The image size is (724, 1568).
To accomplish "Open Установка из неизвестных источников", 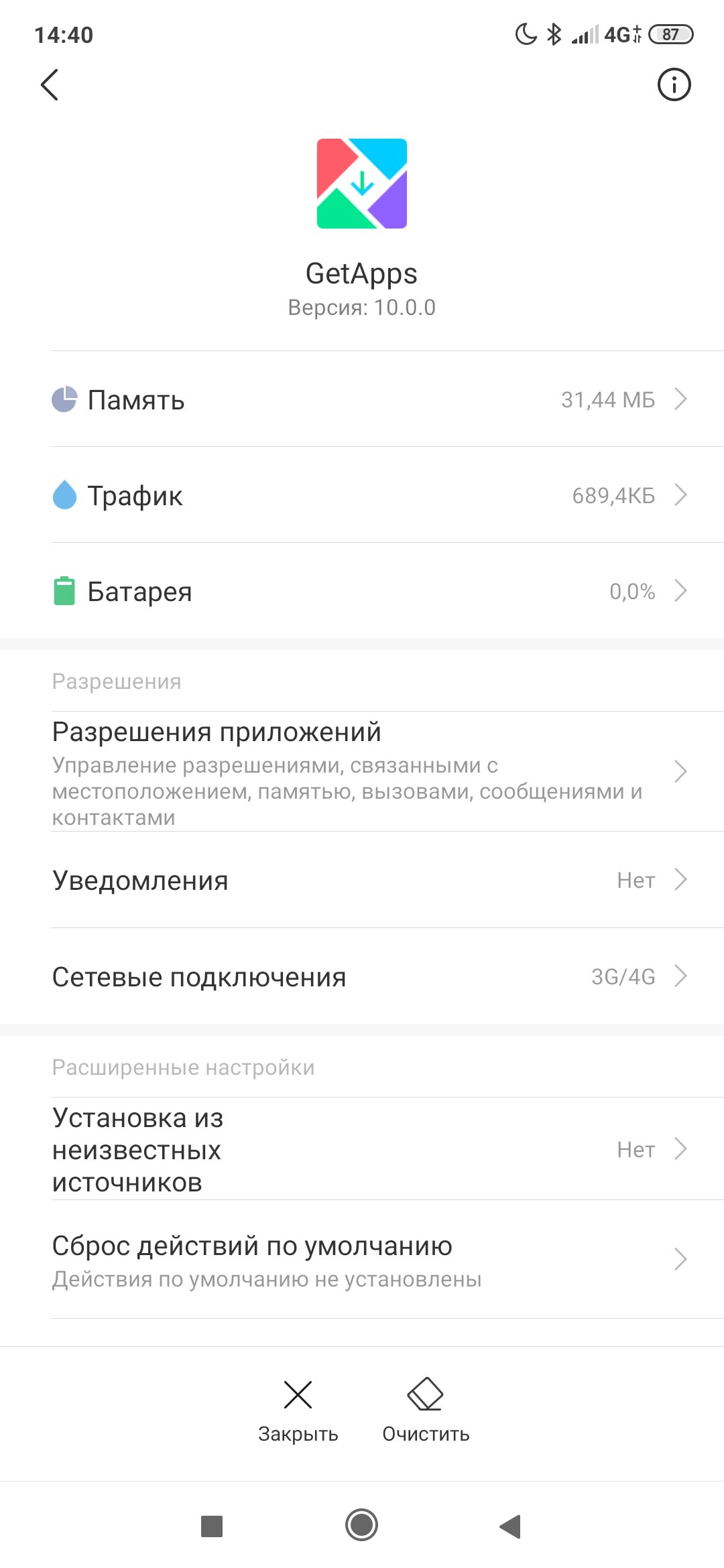I will pyautogui.click(x=362, y=1149).
